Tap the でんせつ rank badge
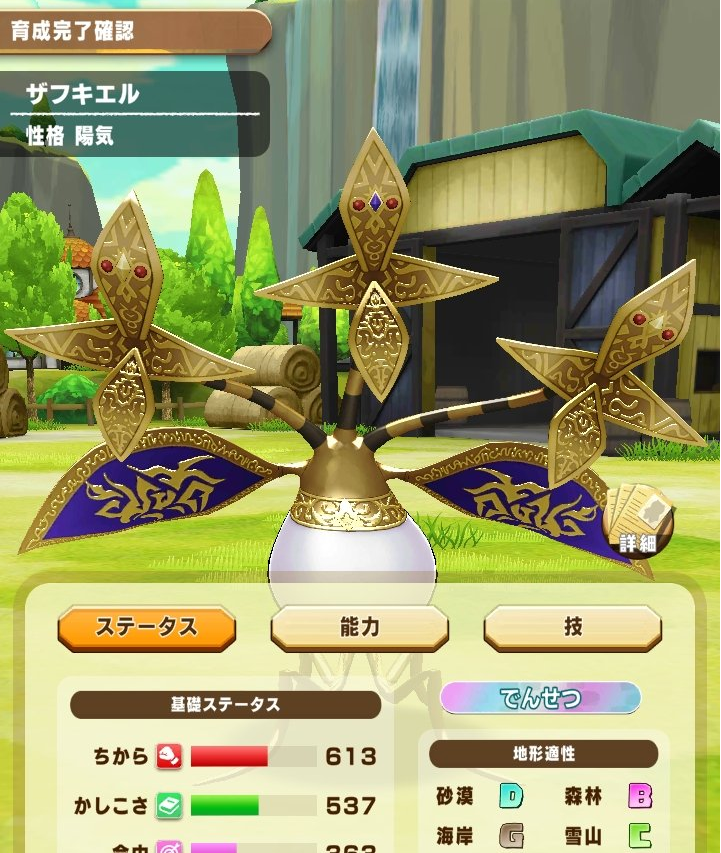Image resolution: width=721 pixels, height=853 pixels. pyautogui.click(x=540, y=698)
